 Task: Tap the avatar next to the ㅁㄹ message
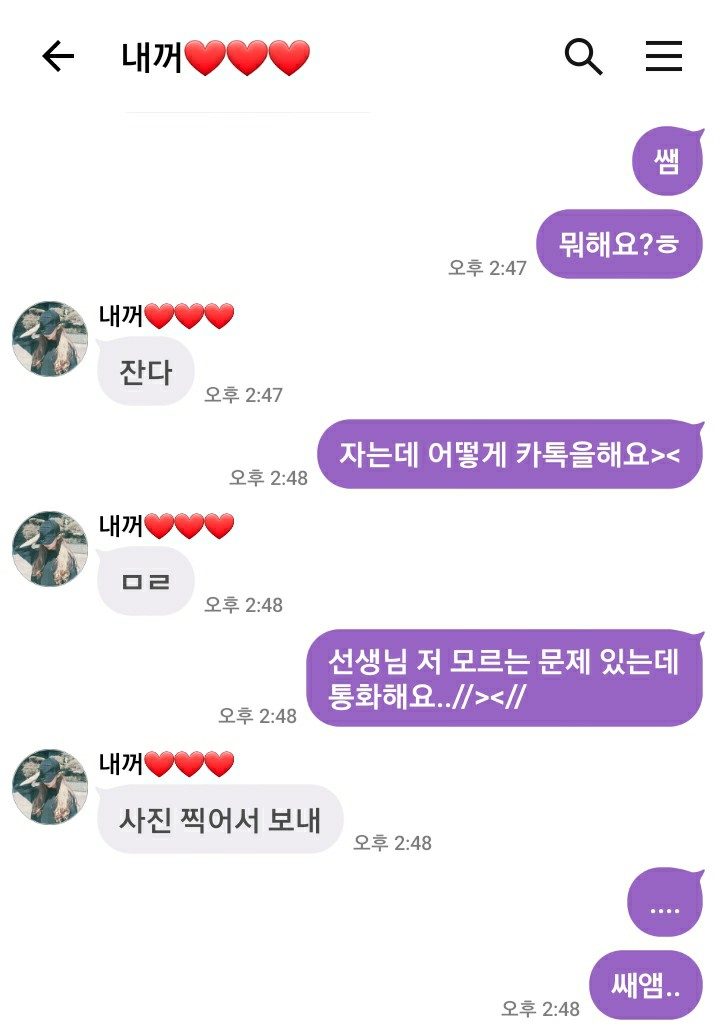pos(50,549)
